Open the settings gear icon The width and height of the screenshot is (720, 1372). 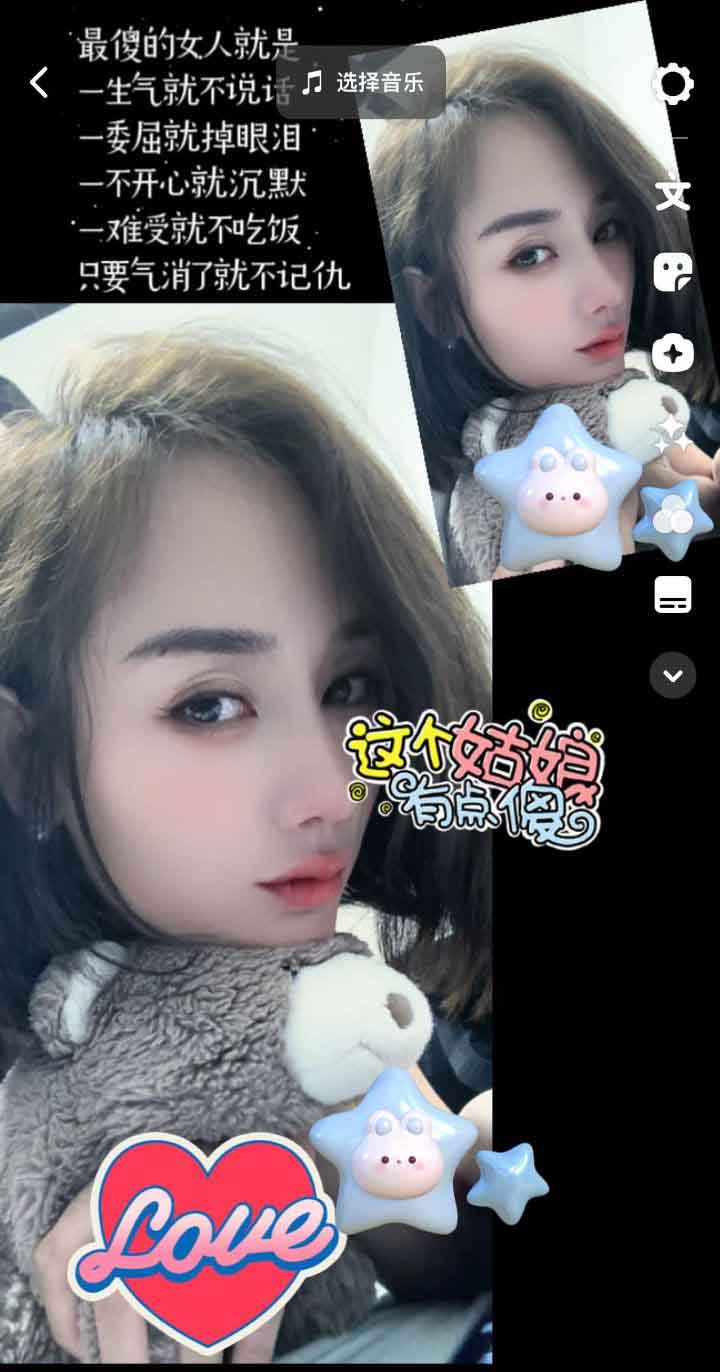point(673,84)
